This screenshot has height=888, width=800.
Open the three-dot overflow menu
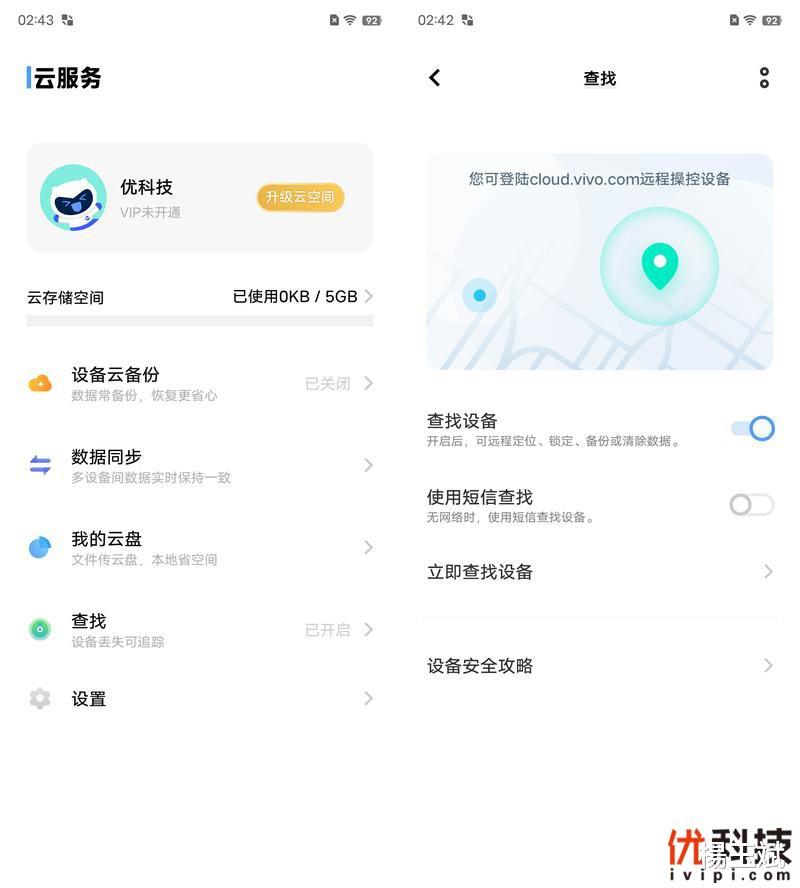click(x=763, y=77)
